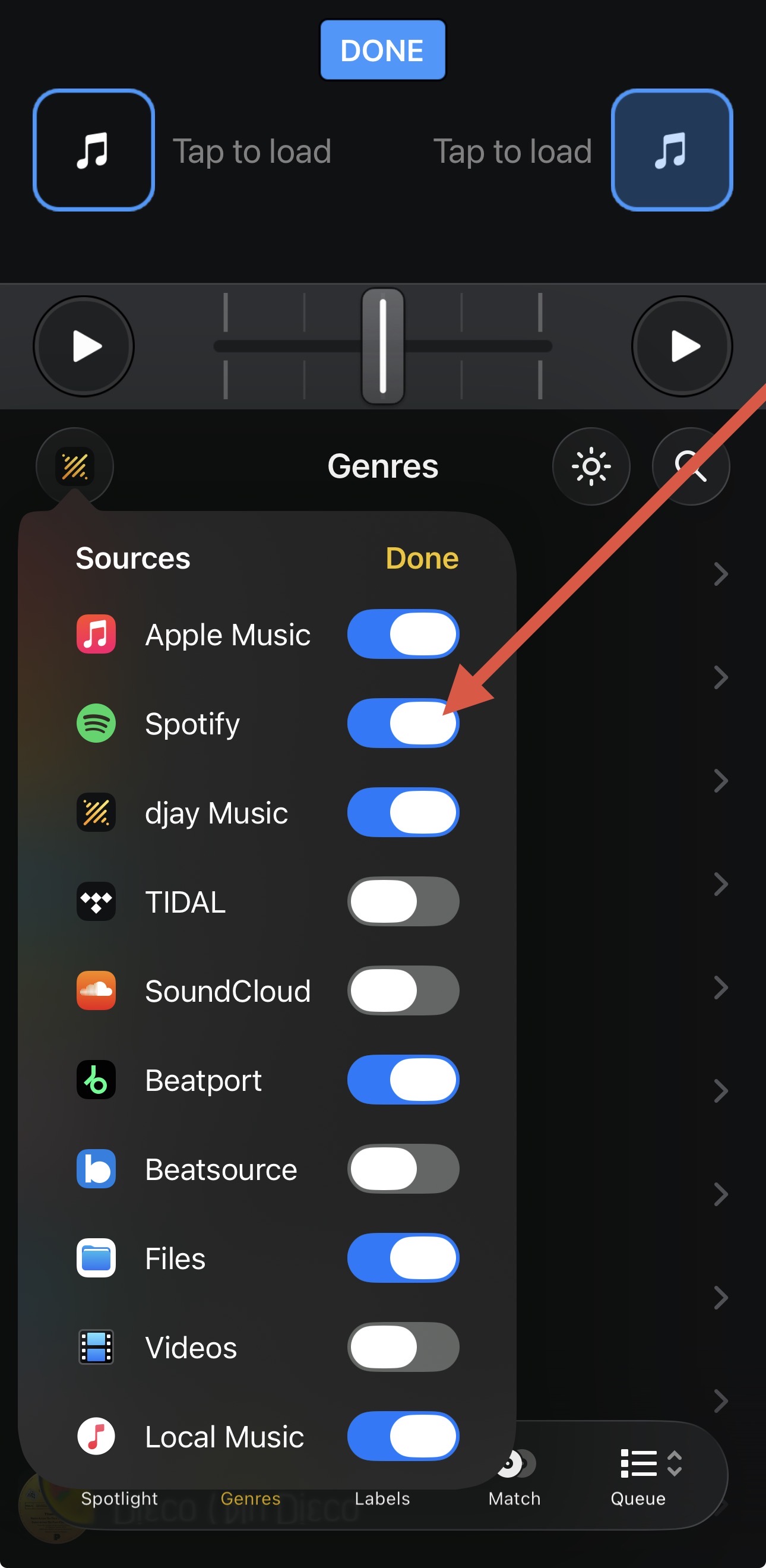Play the right deck

[x=682, y=346]
